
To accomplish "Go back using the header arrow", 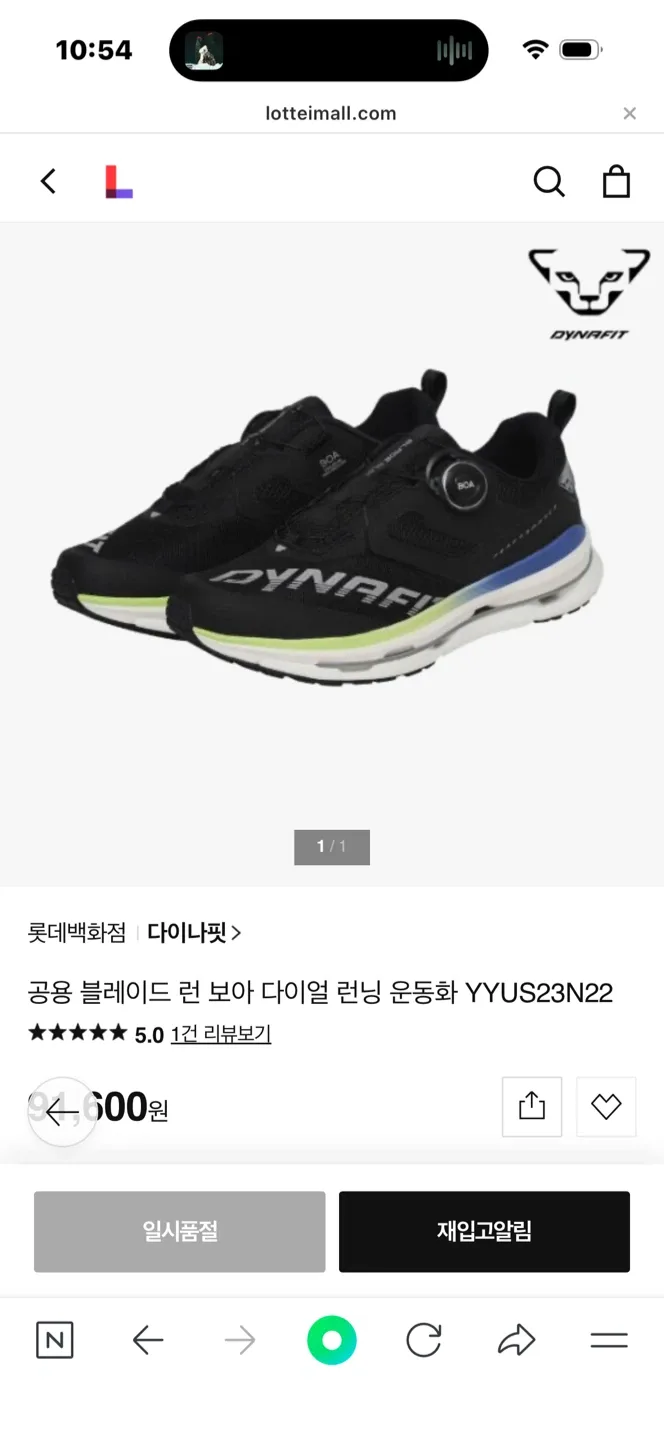I will 48,181.
